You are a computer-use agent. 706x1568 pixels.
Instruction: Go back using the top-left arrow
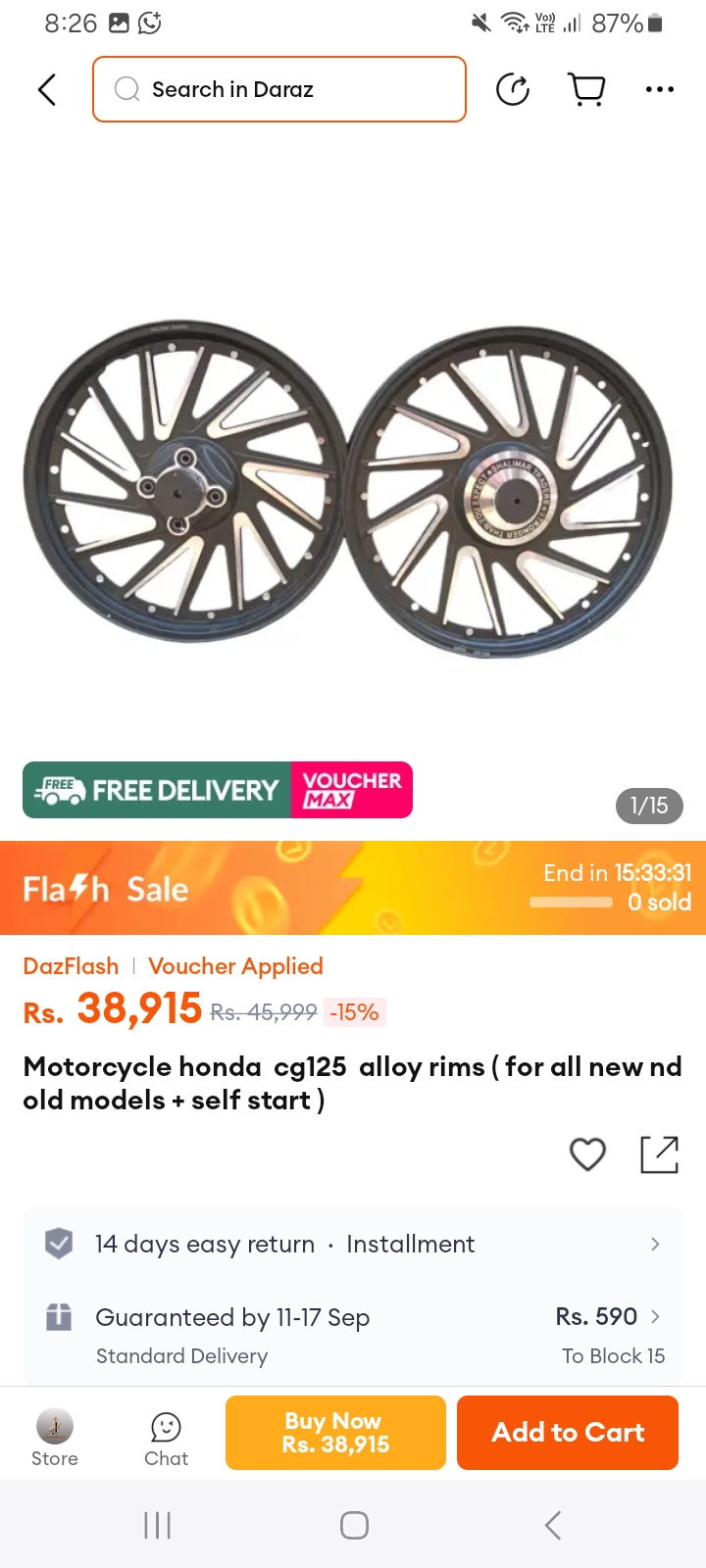pos(46,89)
